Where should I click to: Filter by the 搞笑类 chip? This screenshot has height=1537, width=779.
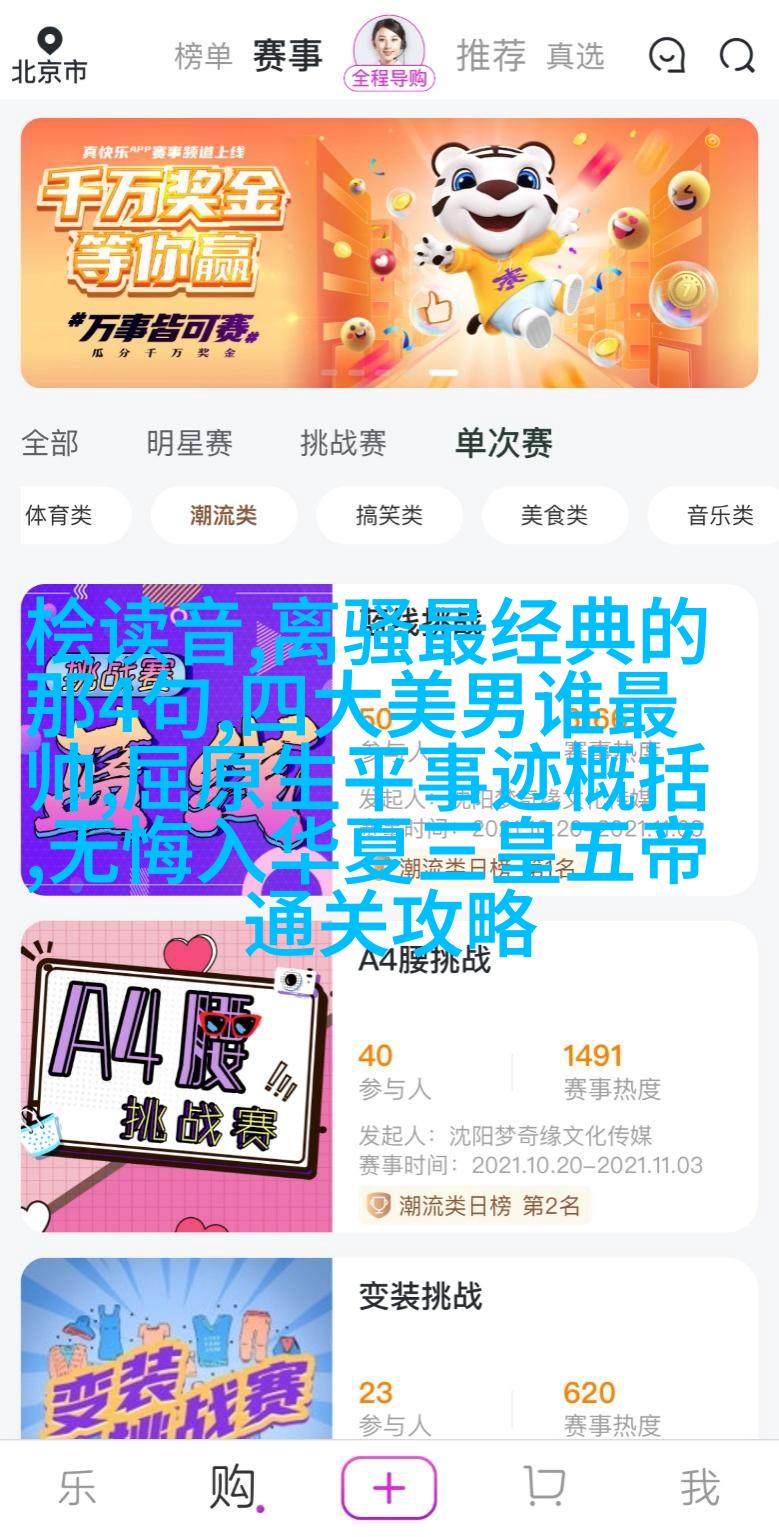click(x=389, y=516)
